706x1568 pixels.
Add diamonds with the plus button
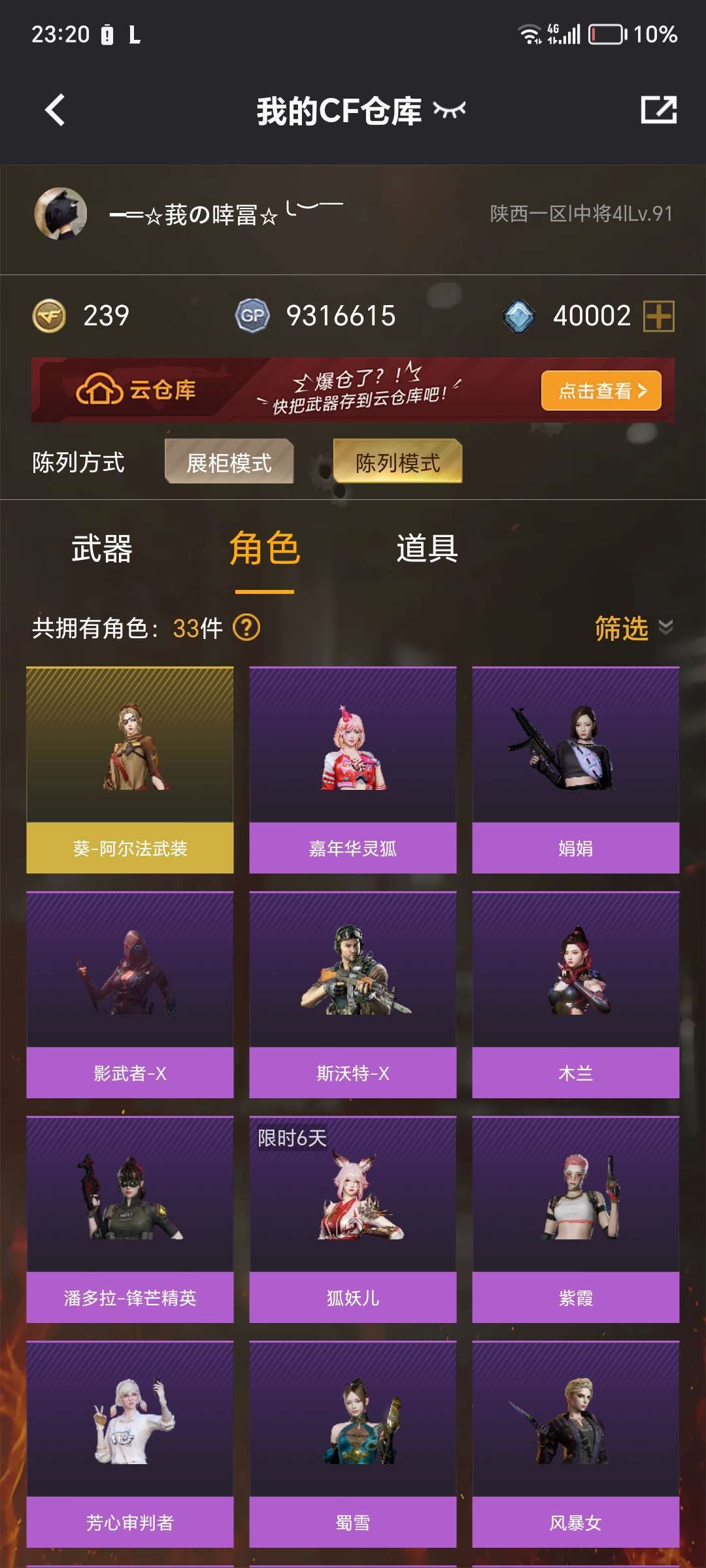click(659, 316)
